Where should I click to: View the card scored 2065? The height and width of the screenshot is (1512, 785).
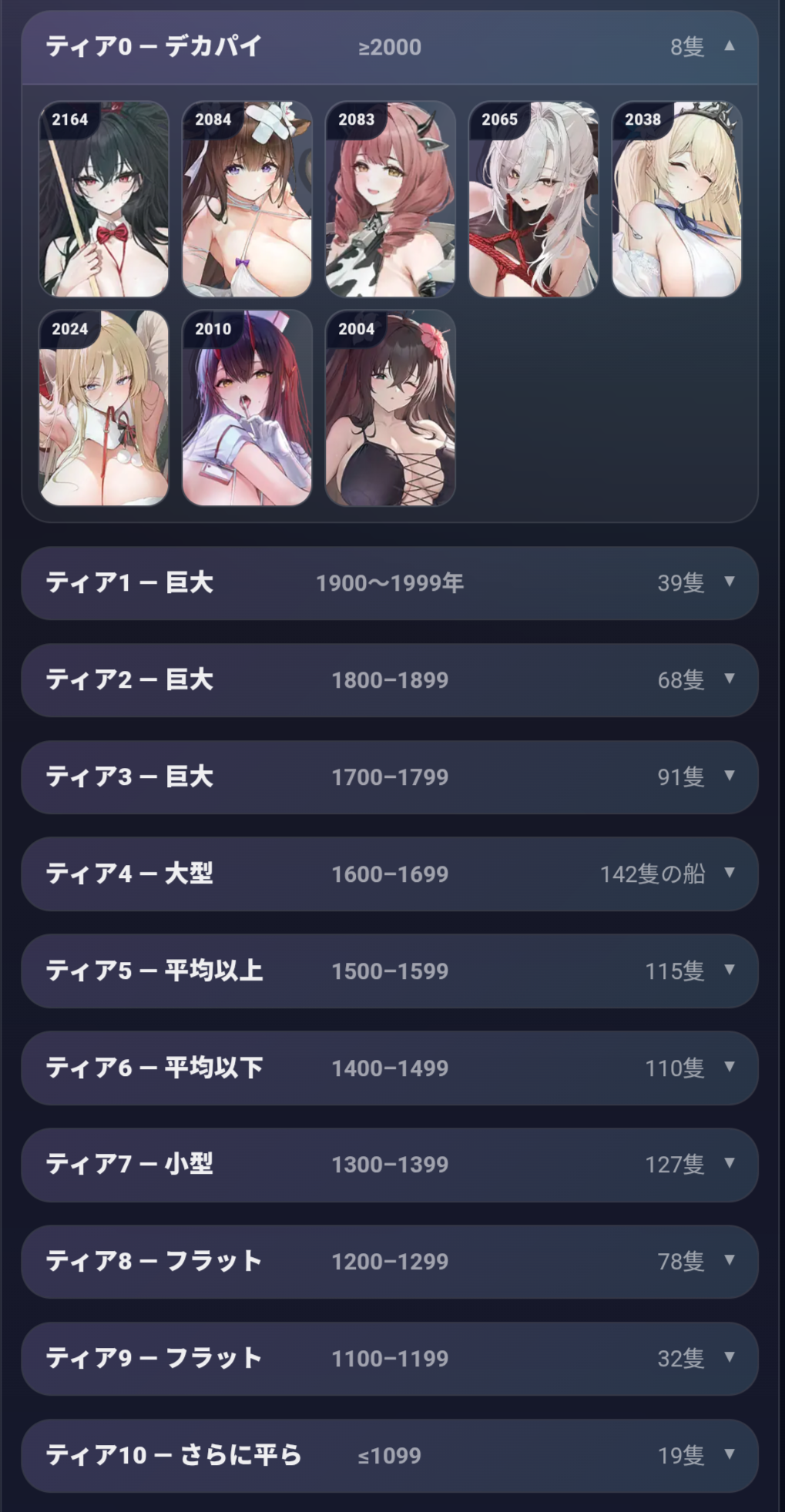(x=533, y=199)
